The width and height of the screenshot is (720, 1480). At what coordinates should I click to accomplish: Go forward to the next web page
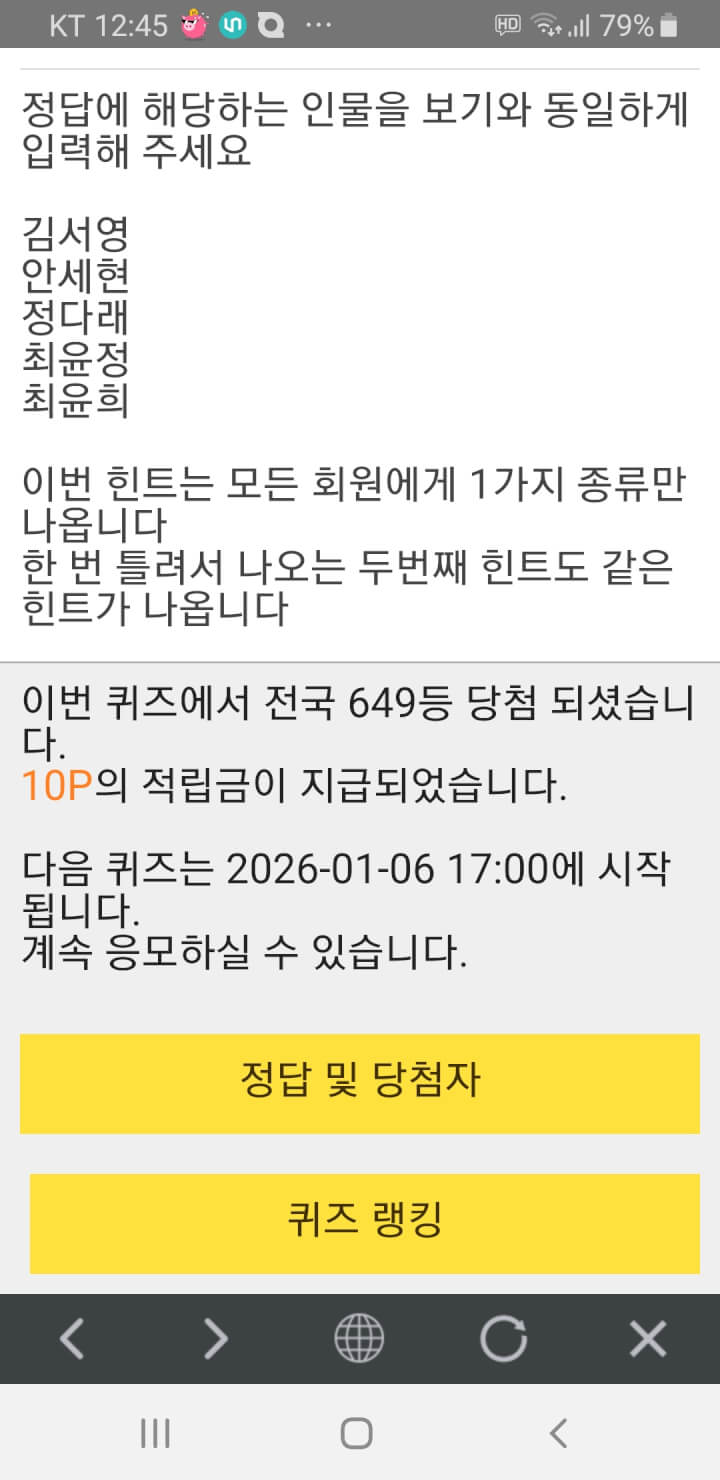pos(216,1338)
